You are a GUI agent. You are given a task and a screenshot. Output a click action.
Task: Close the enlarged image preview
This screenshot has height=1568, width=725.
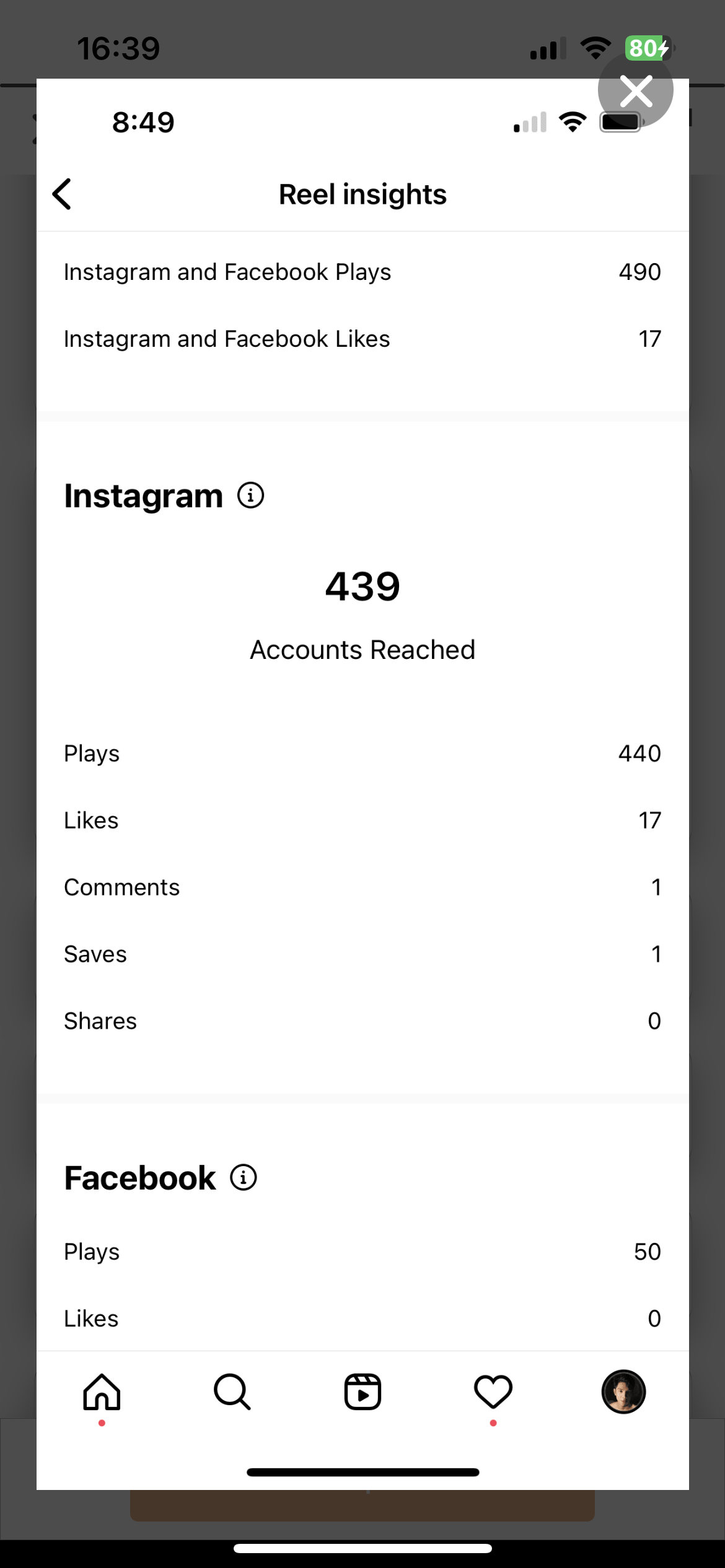coord(635,91)
